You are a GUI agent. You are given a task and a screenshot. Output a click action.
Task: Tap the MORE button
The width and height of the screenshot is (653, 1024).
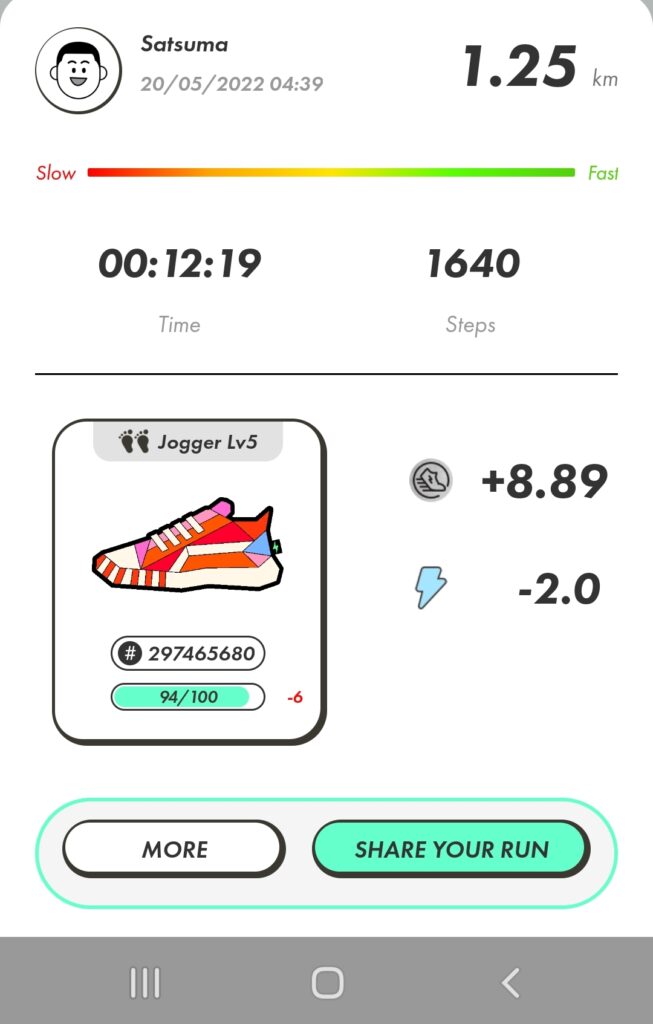coord(174,850)
